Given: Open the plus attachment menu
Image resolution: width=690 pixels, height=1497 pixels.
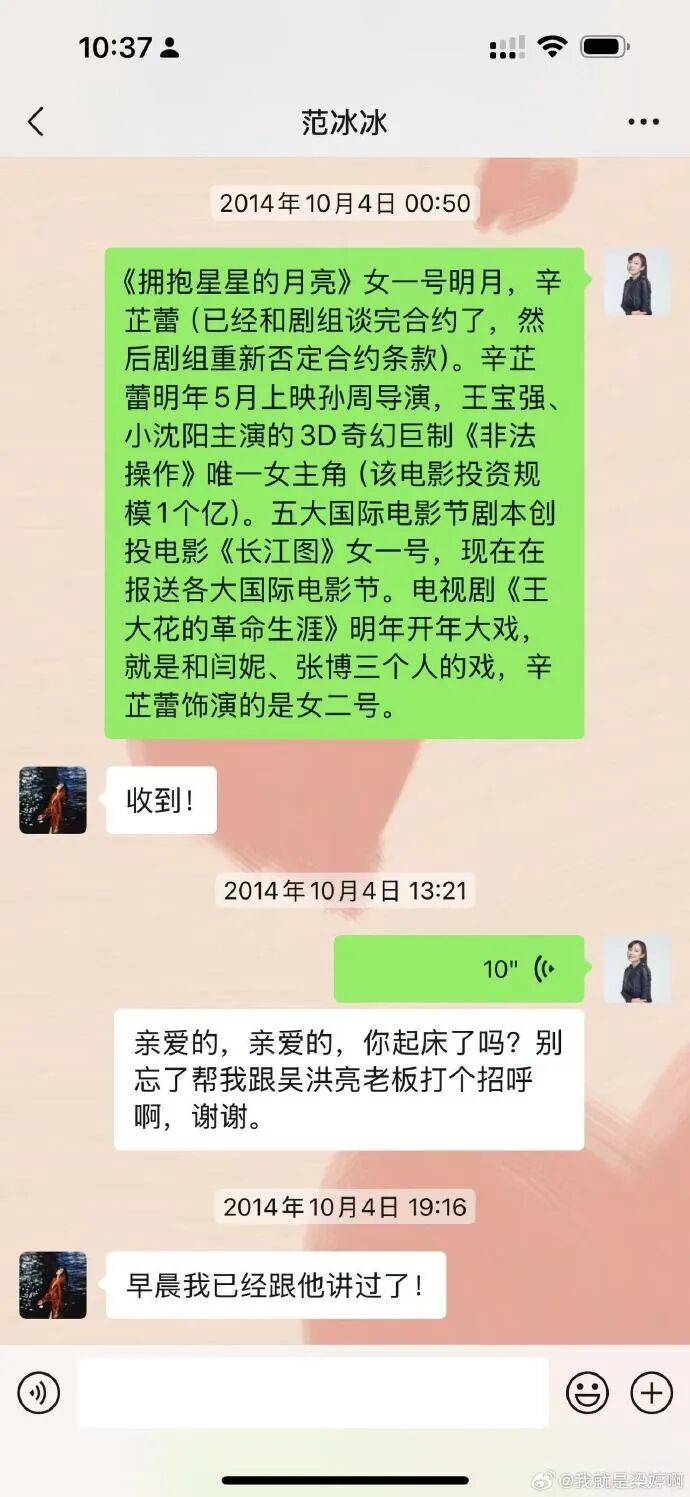Looking at the screenshot, I should click(651, 1392).
